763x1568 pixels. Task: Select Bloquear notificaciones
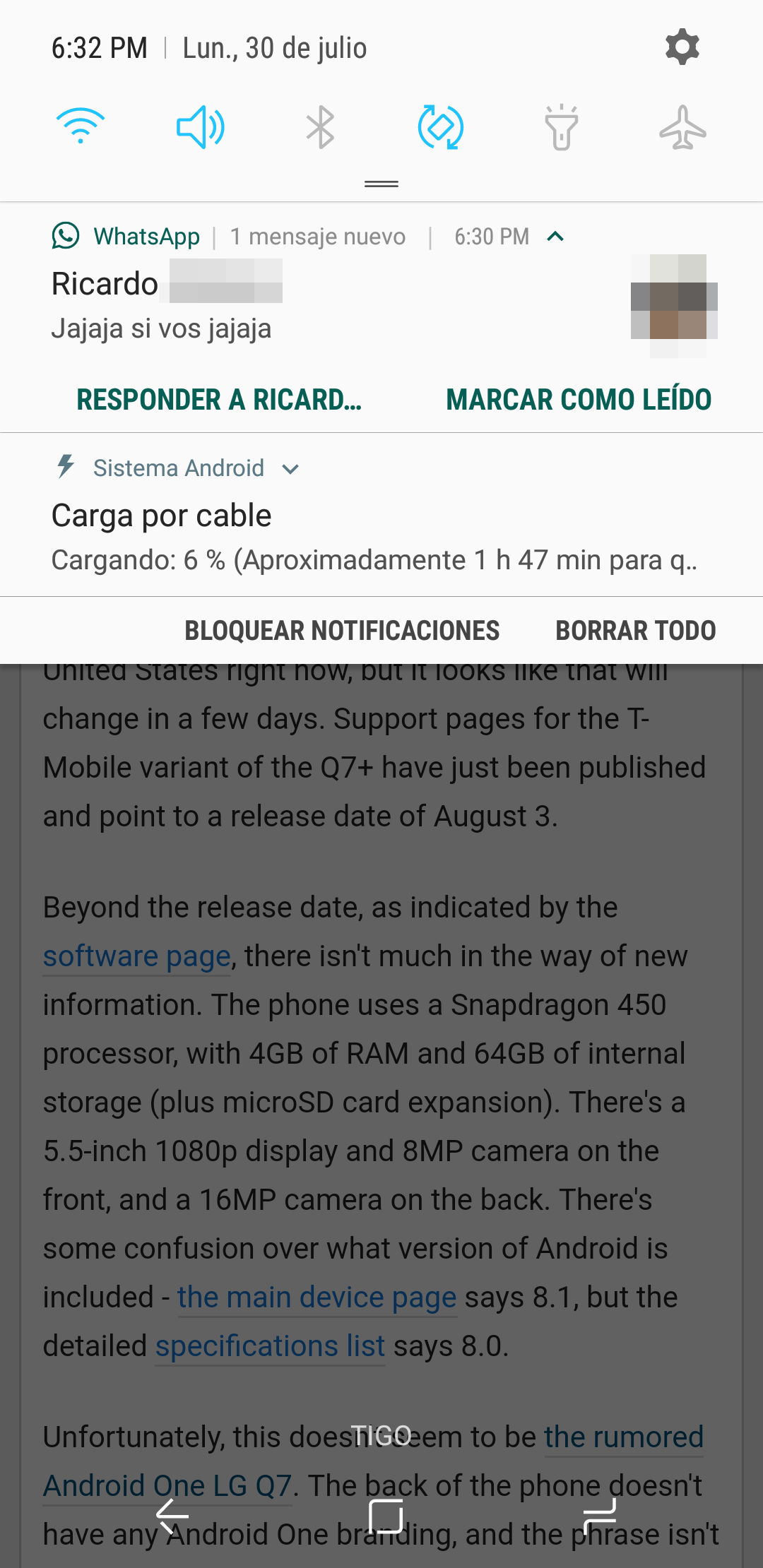pos(342,629)
